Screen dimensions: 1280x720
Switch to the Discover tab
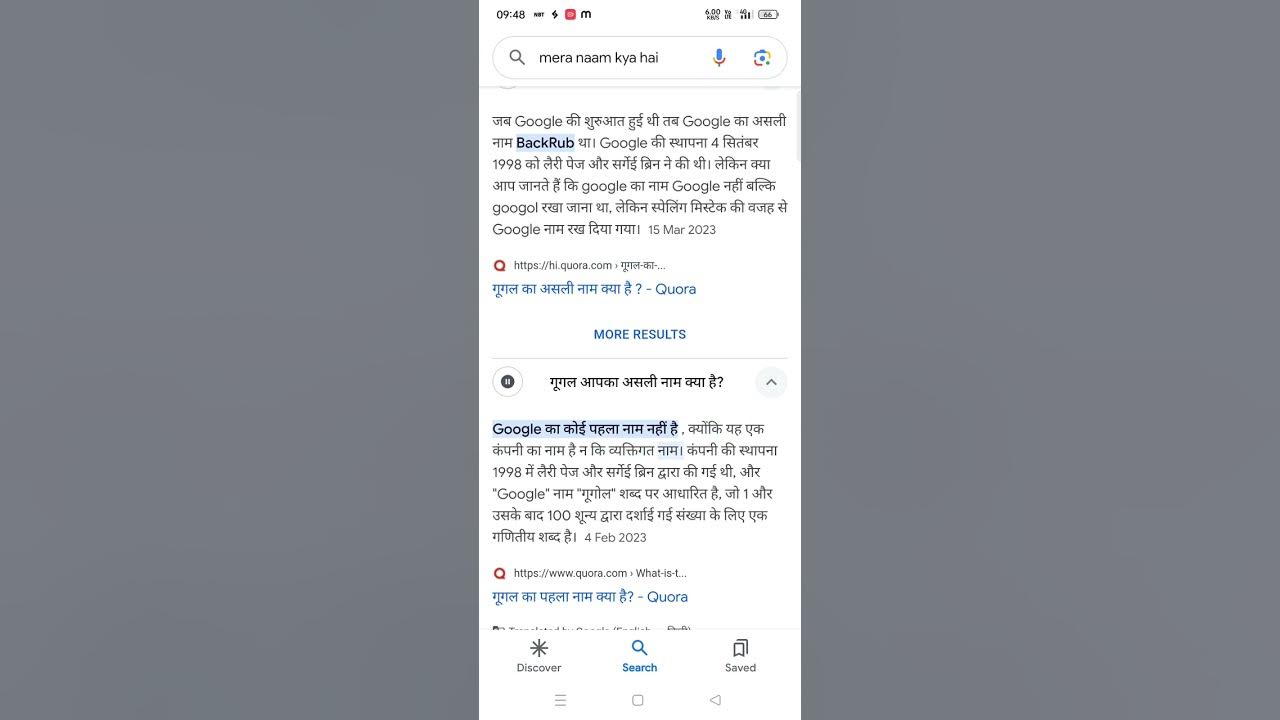point(539,656)
